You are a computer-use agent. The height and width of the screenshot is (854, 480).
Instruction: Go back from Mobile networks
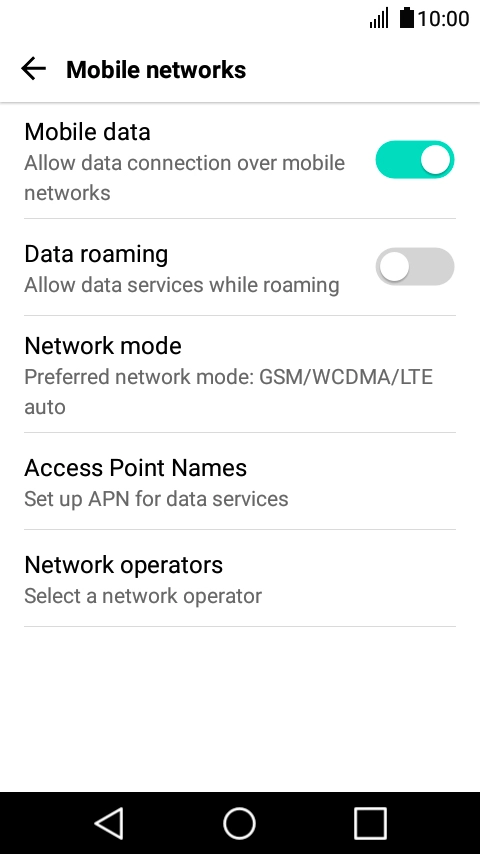pos(33,69)
